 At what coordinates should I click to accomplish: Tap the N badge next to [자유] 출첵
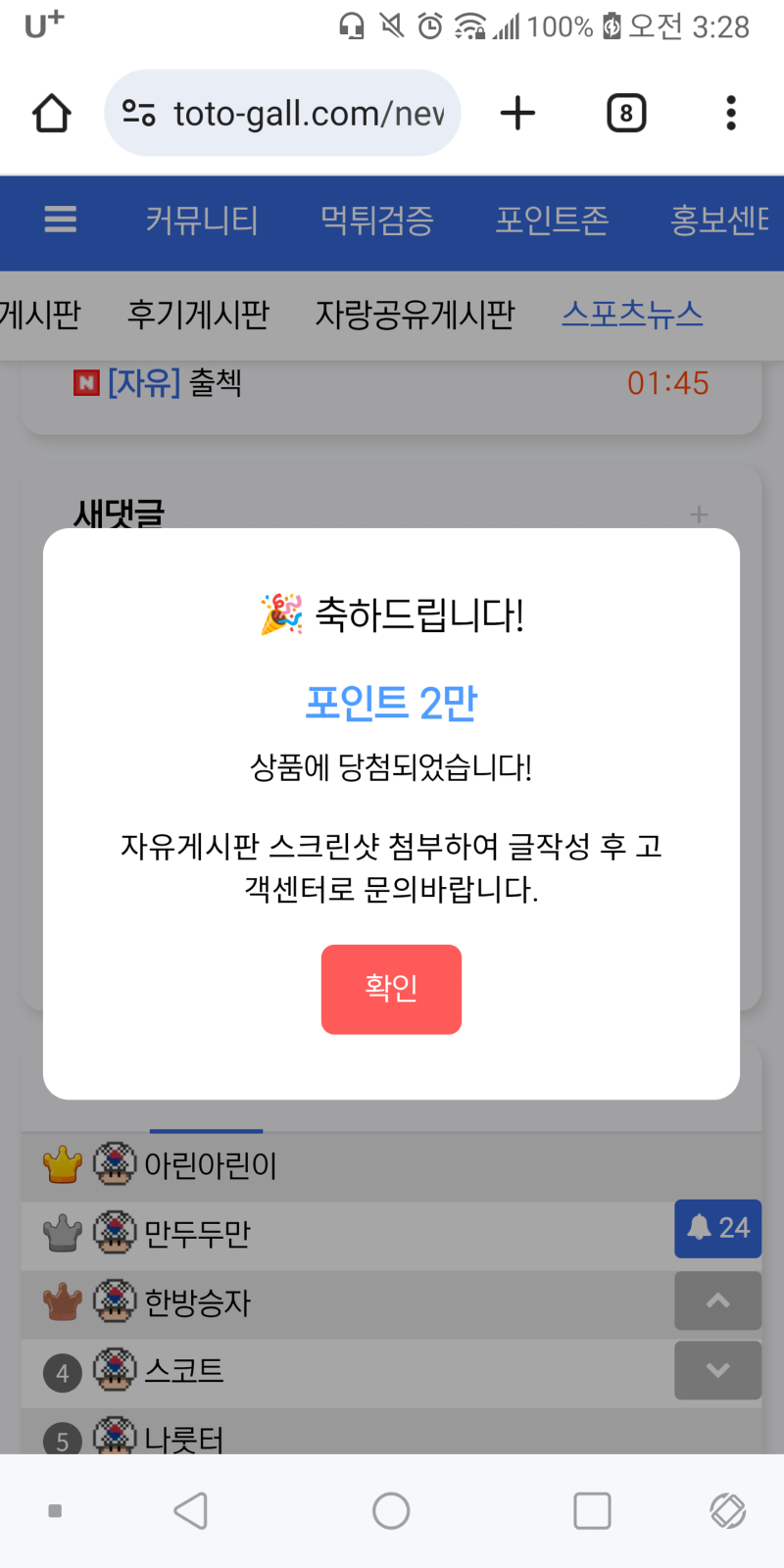[85, 383]
